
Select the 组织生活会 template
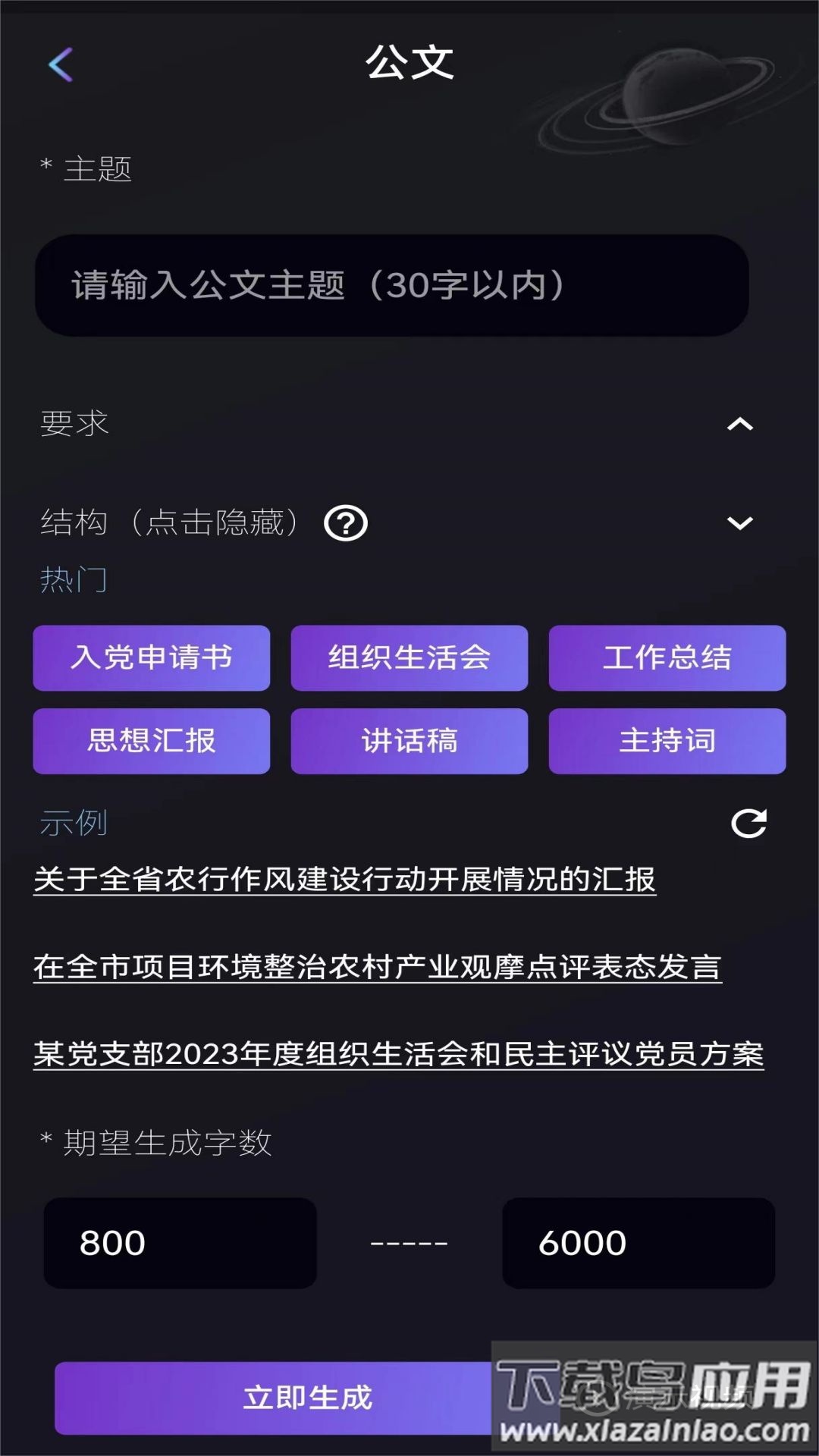coord(409,659)
